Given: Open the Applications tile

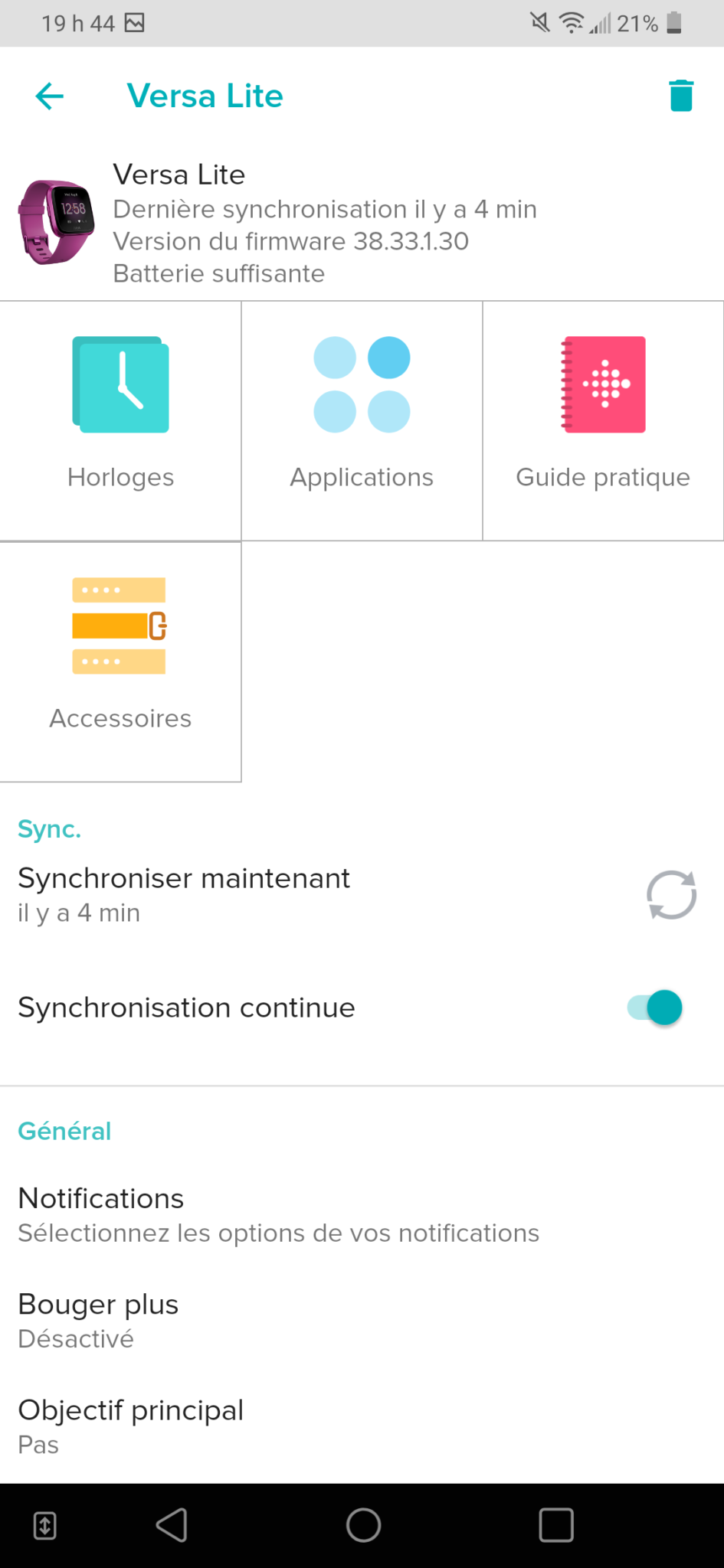Looking at the screenshot, I should [x=362, y=420].
